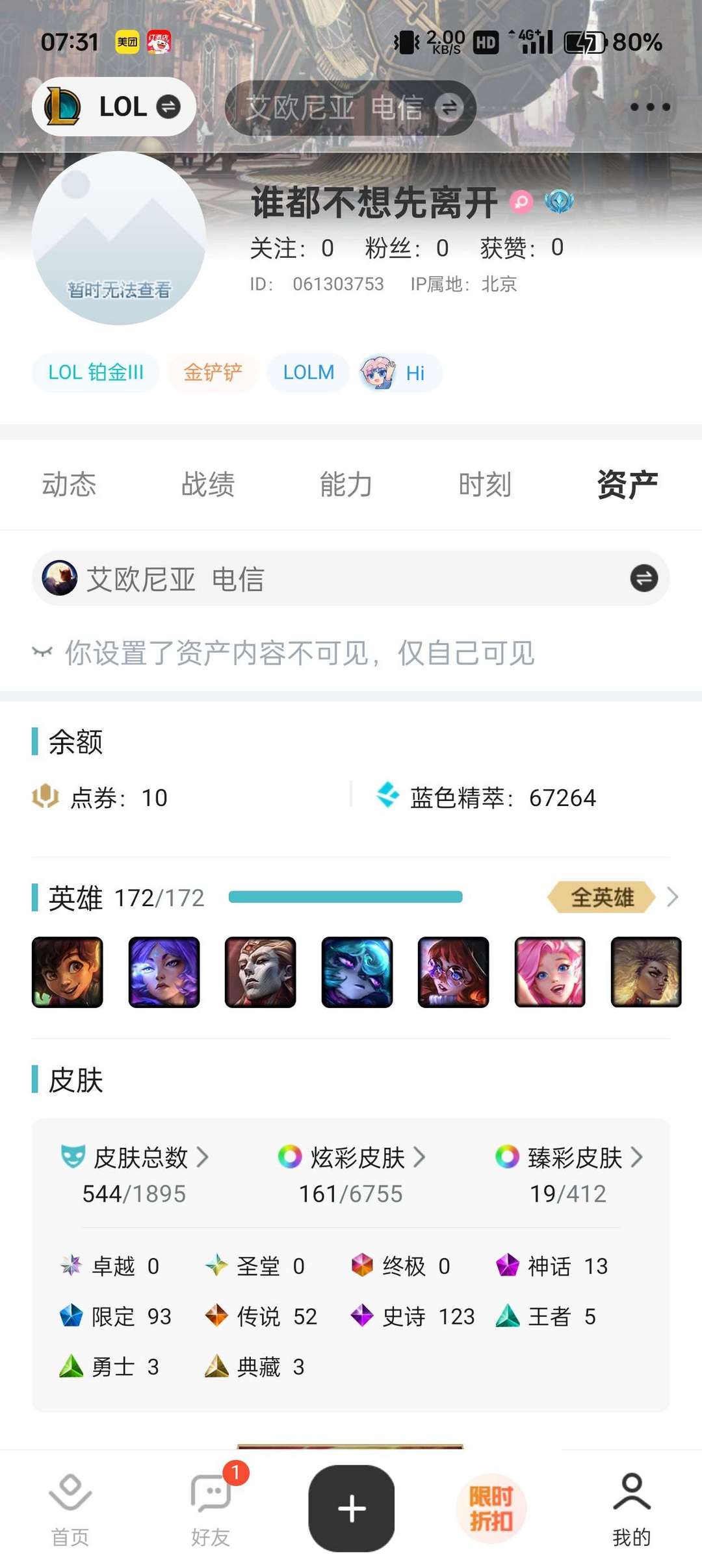702x1568 pixels.
Task: Click the LOL game logo
Action: (x=62, y=106)
